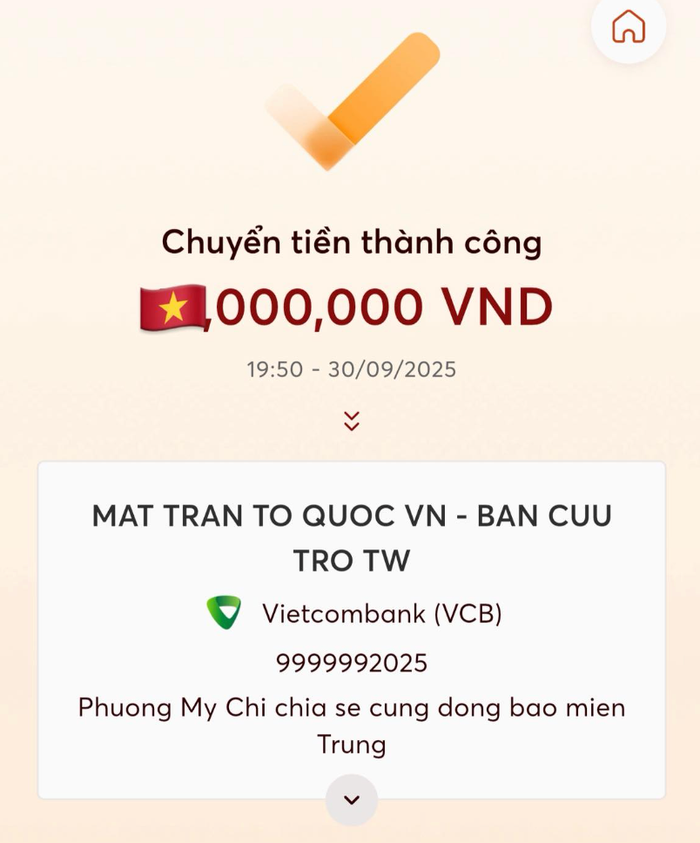
Task: Expand the recipient card using the round chevron
Action: click(351, 799)
